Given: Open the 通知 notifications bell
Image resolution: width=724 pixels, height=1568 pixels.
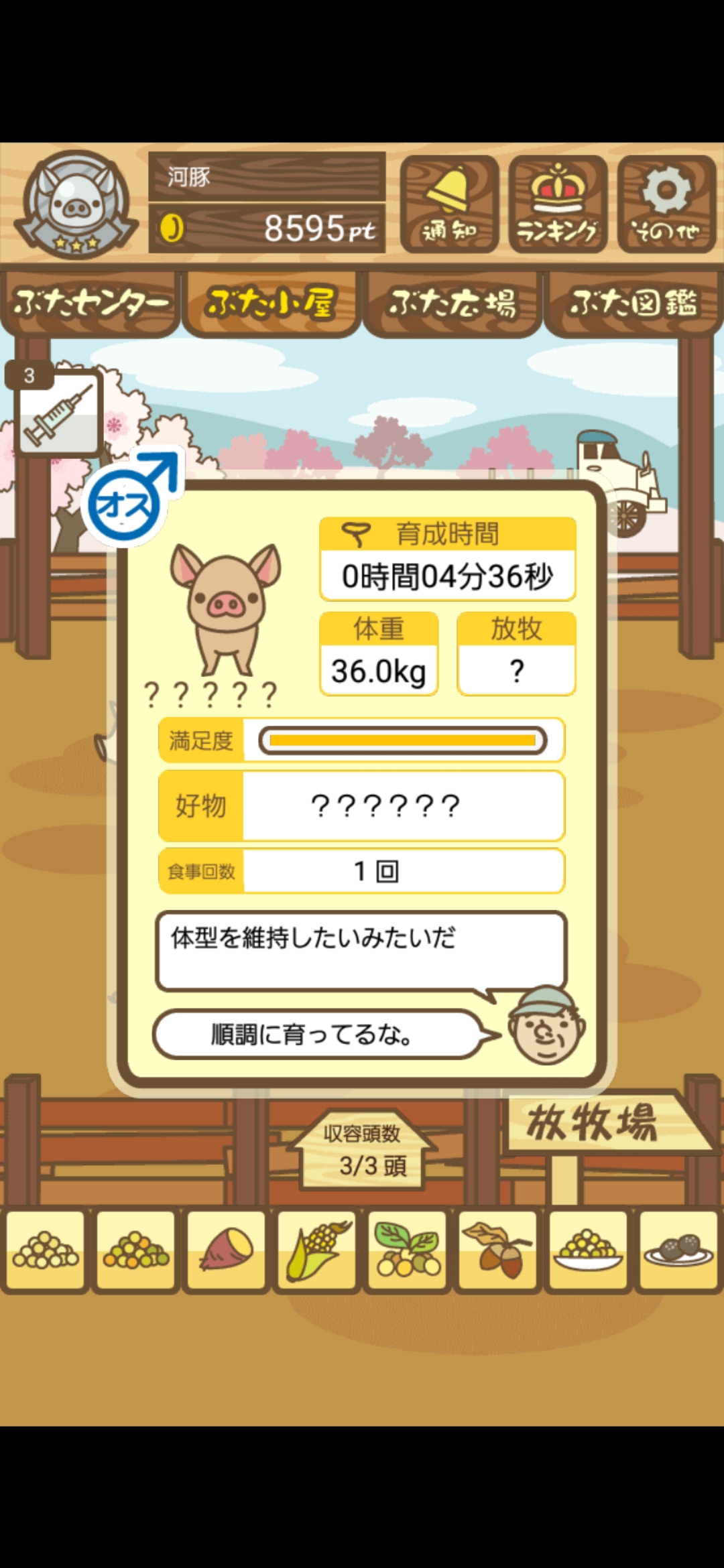Looking at the screenshot, I should point(449,204).
